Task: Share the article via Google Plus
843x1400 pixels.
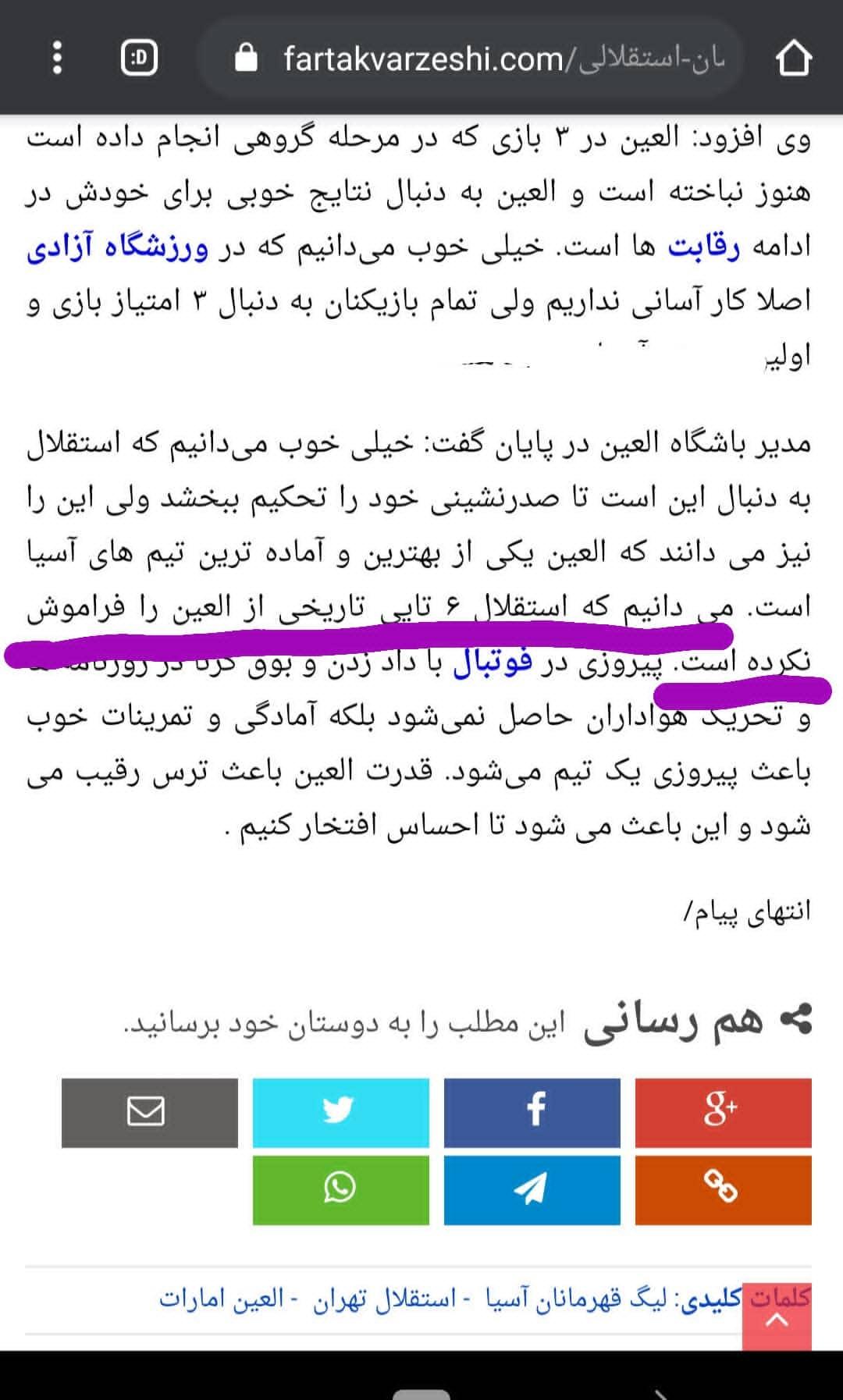Action: pos(723,1112)
